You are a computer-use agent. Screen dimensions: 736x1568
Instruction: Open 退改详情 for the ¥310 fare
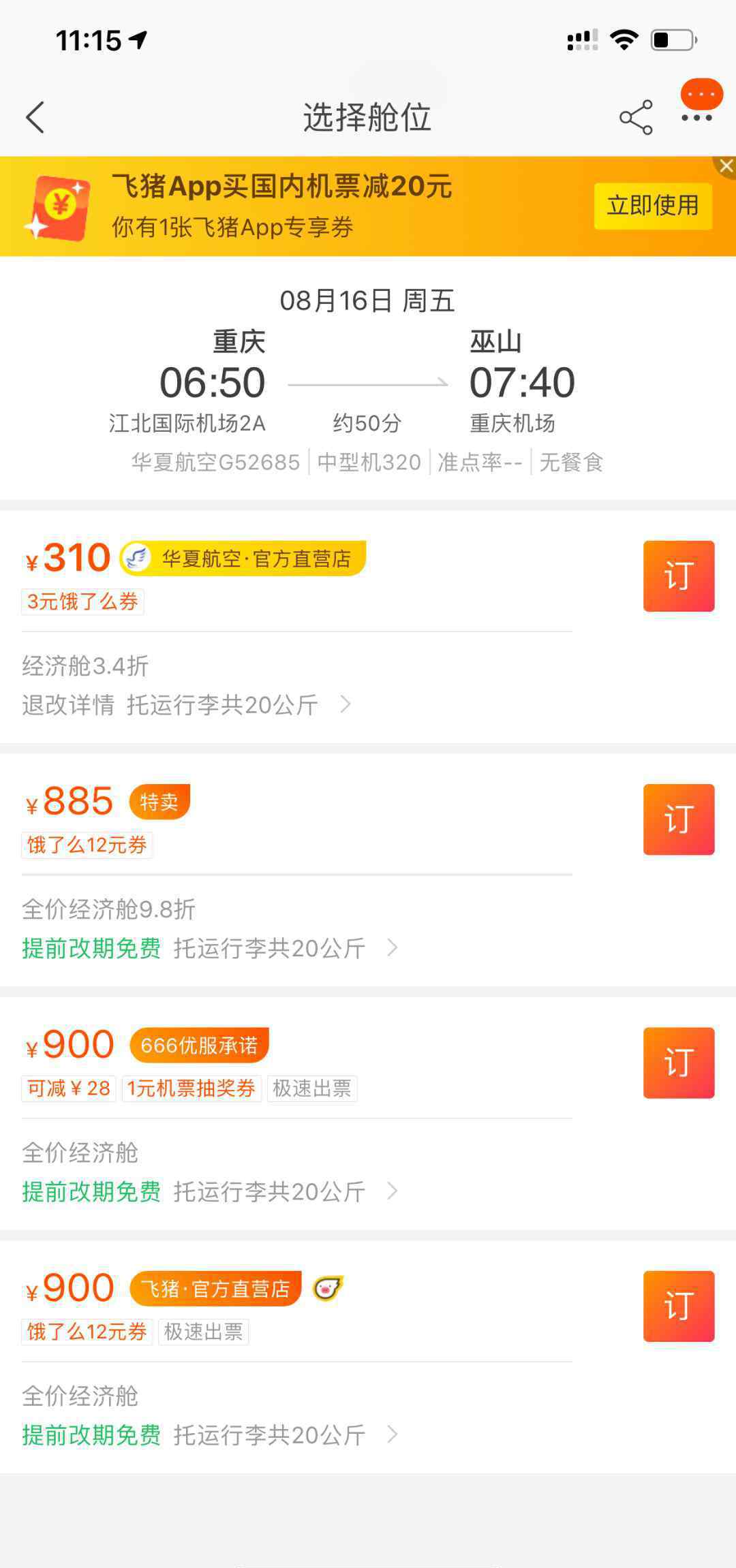[x=185, y=704]
